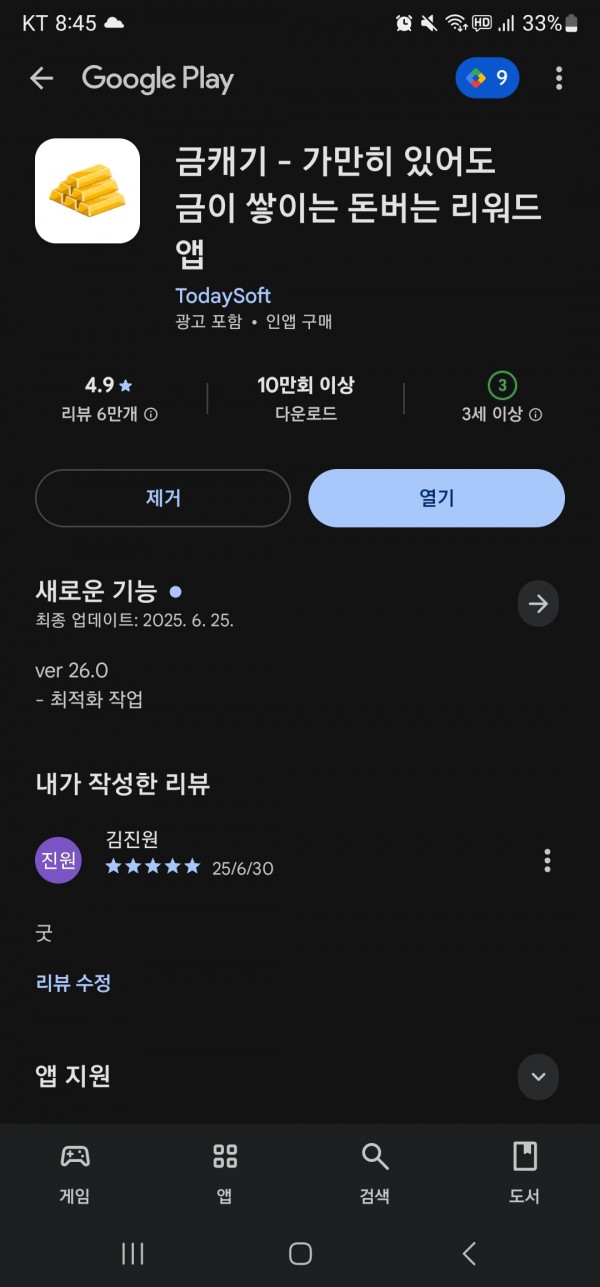
Task: Tap 리뷰 수정 to edit your review
Action: point(73,983)
